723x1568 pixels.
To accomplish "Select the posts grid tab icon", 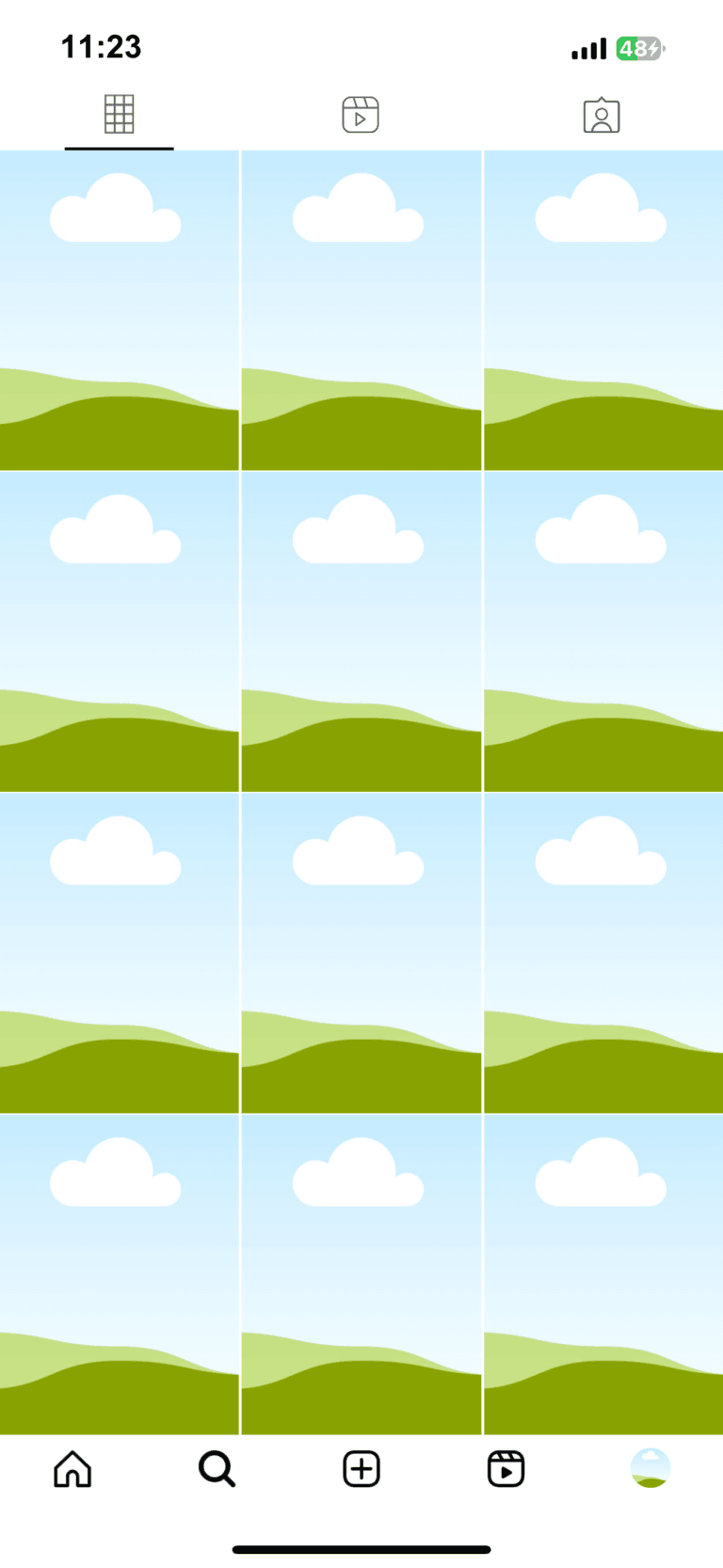I will [x=119, y=114].
